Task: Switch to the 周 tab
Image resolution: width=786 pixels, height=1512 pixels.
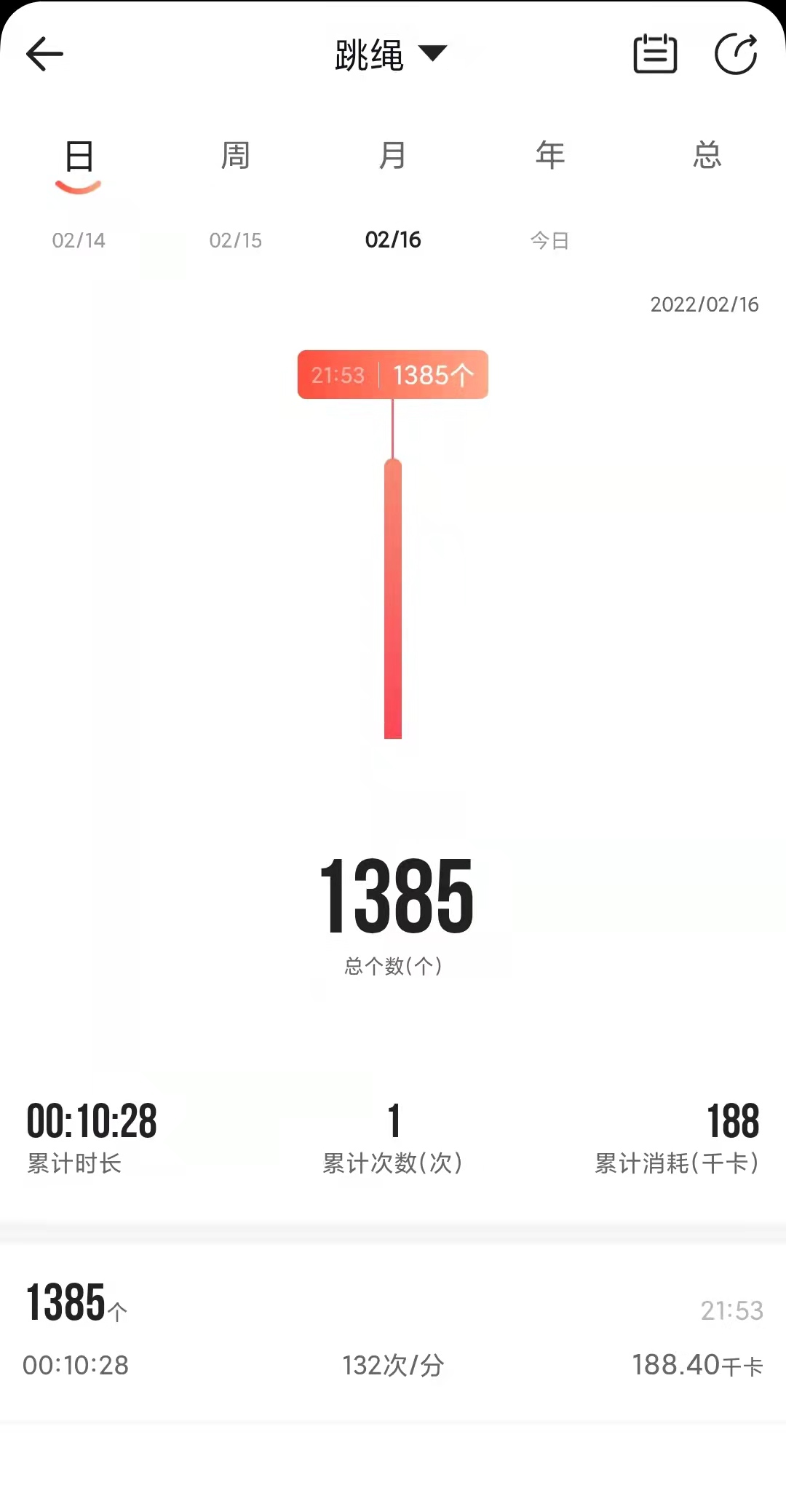Action: tap(235, 155)
